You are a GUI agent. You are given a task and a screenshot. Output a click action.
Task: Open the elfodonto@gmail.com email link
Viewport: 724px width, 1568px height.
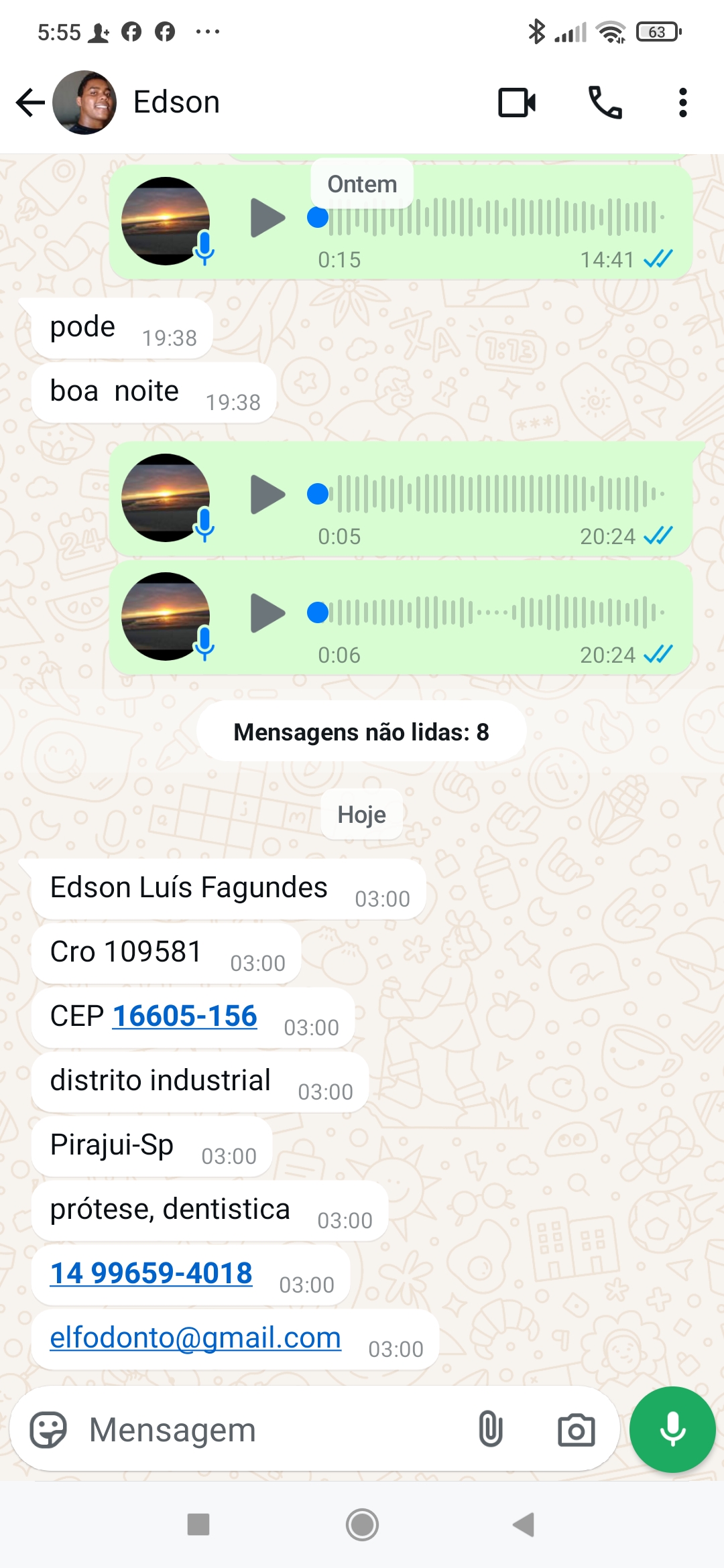[195, 1337]
